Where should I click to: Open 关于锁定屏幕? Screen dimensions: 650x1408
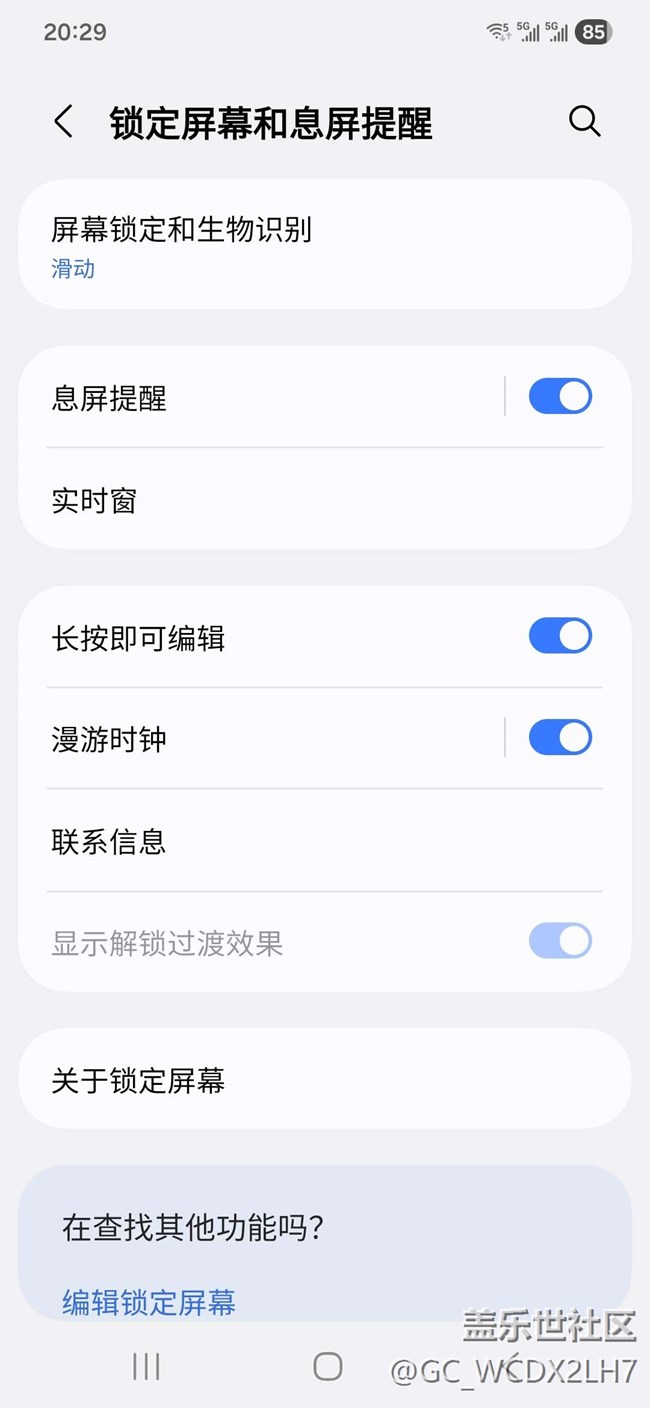(x=325, y=1079)
